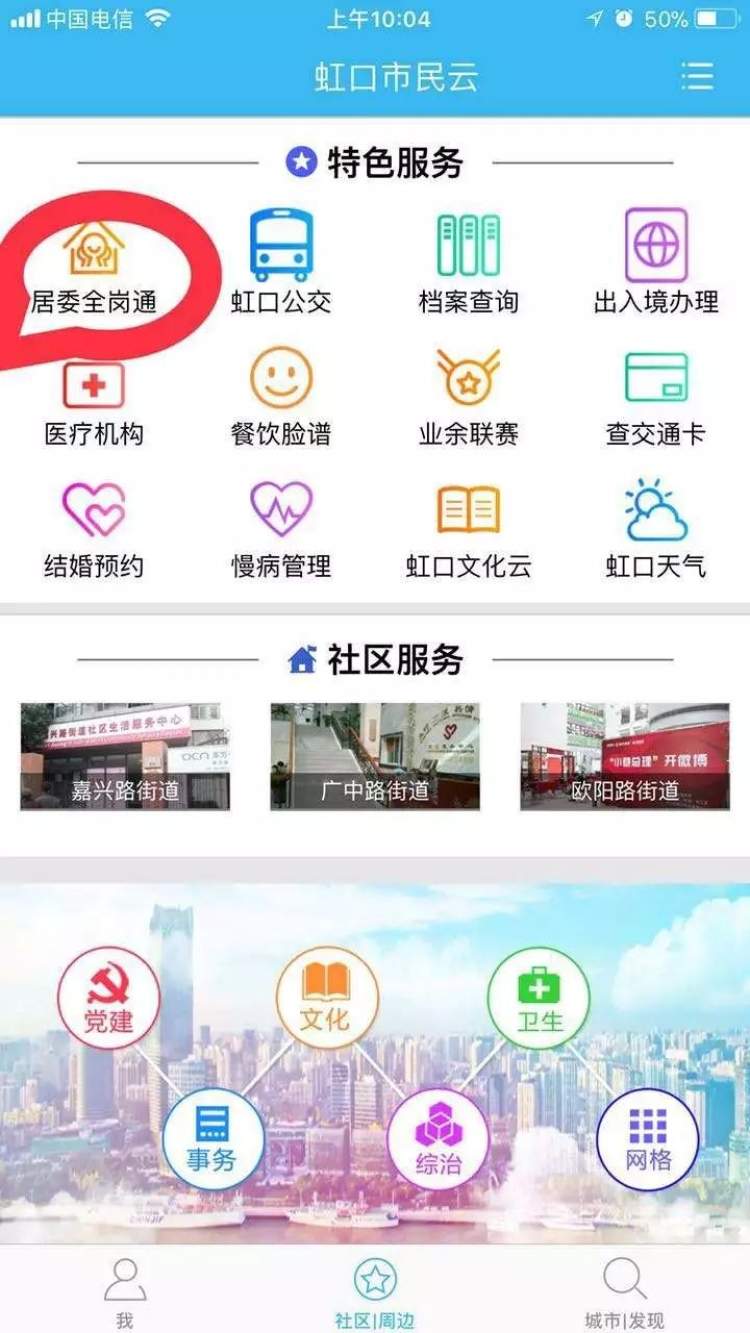Switch to the 我 tab
750x1333 pixels.
tap(124, 1291)
